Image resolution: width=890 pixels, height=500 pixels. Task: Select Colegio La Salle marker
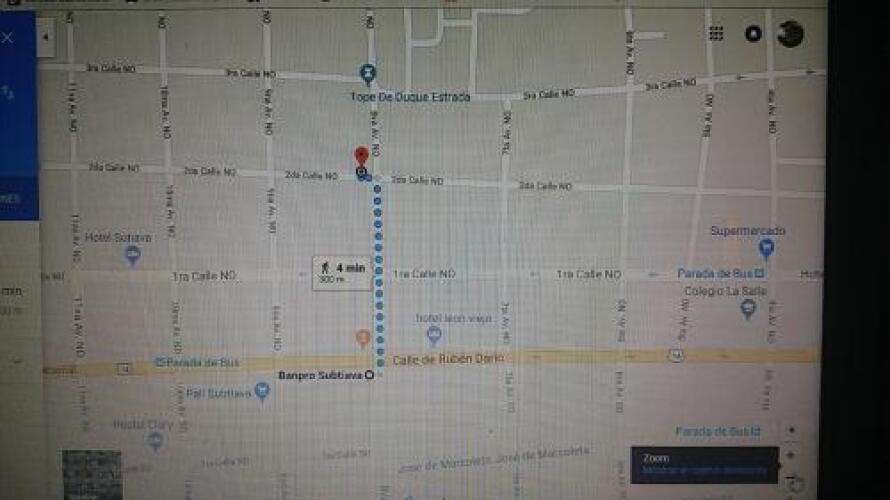coord(747,309)
